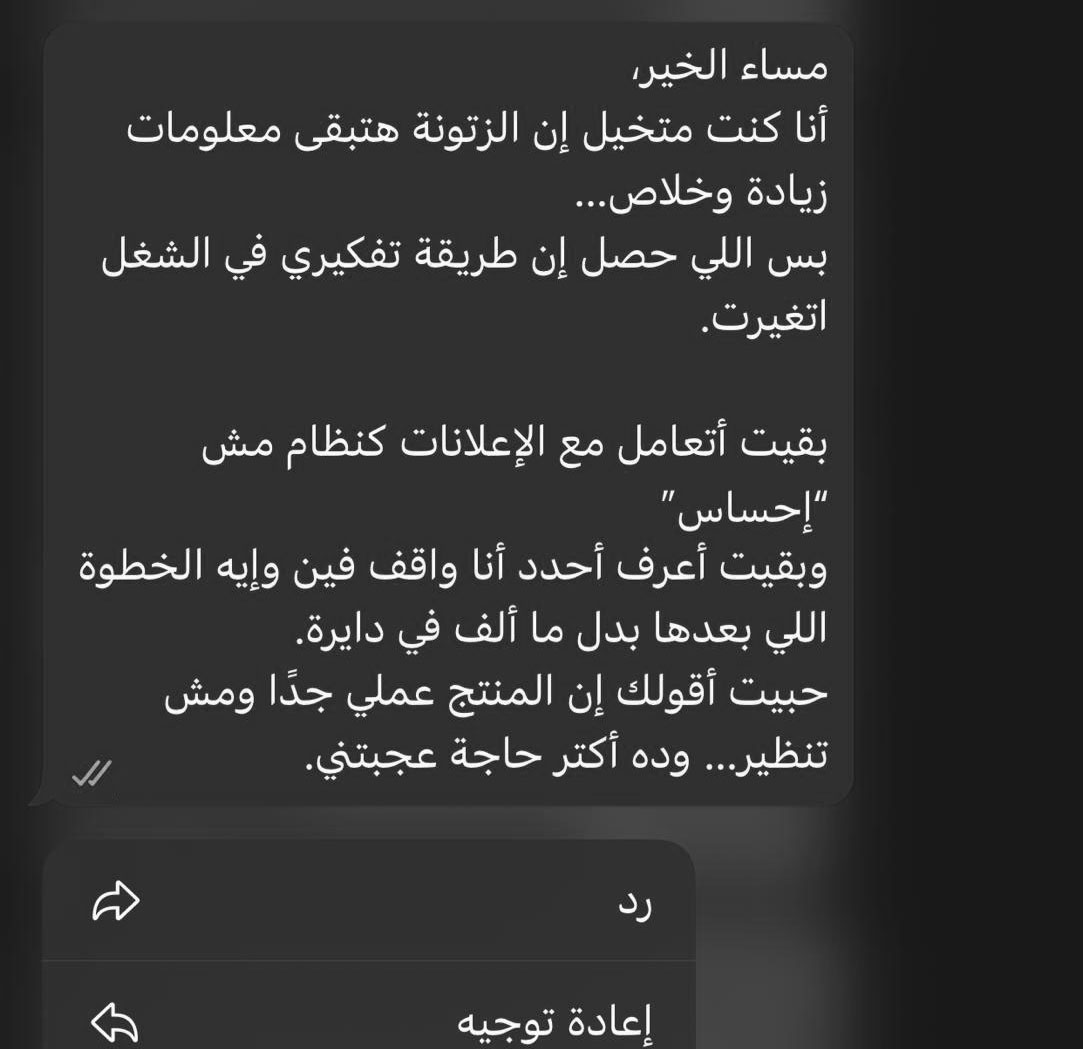Screen dimensions: 1083x1049
Task: Select the رد (Reply) option
Action: (370, 903)
